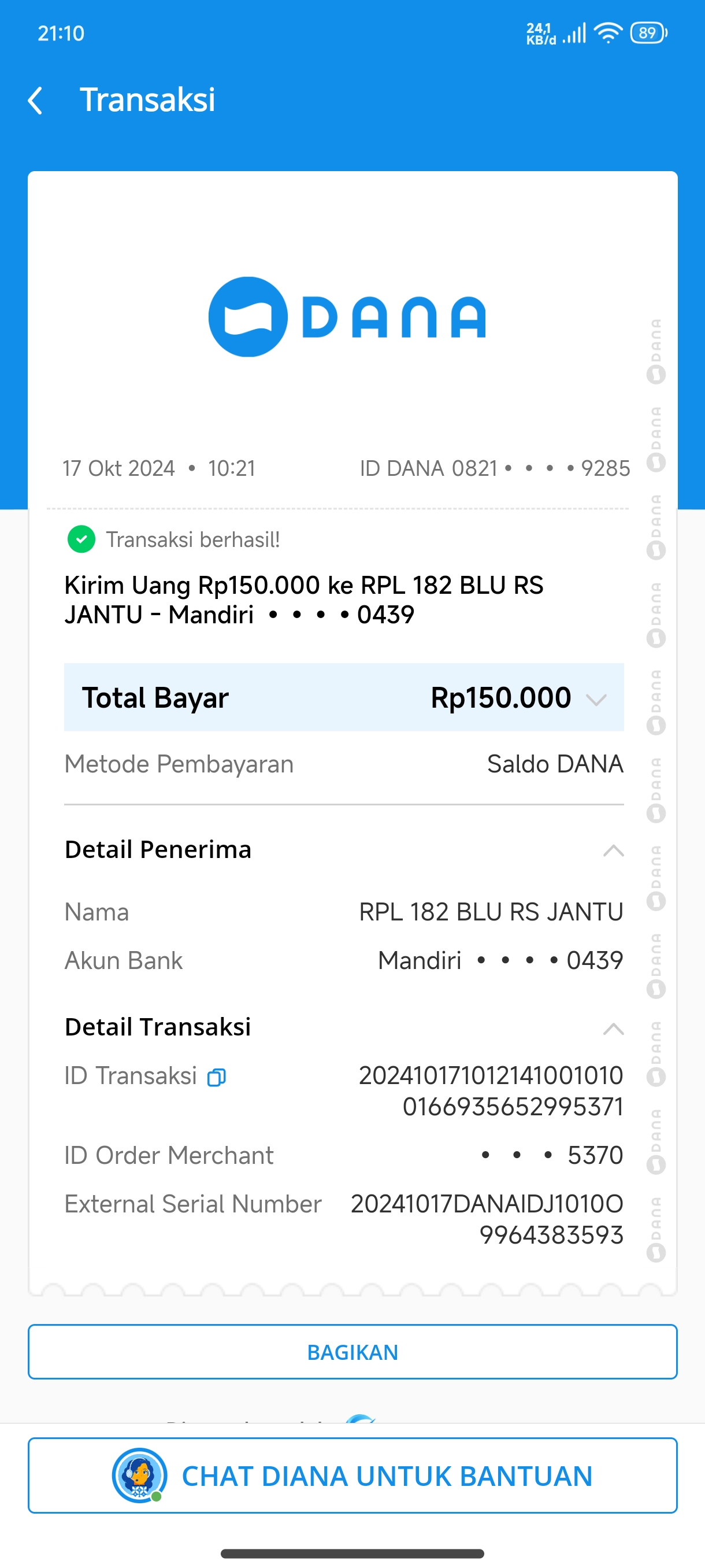Screen dimensions: 705x1568
Task: Open Chat DIANA untuk Bantuan
Action: click(x=352, y=1475)
